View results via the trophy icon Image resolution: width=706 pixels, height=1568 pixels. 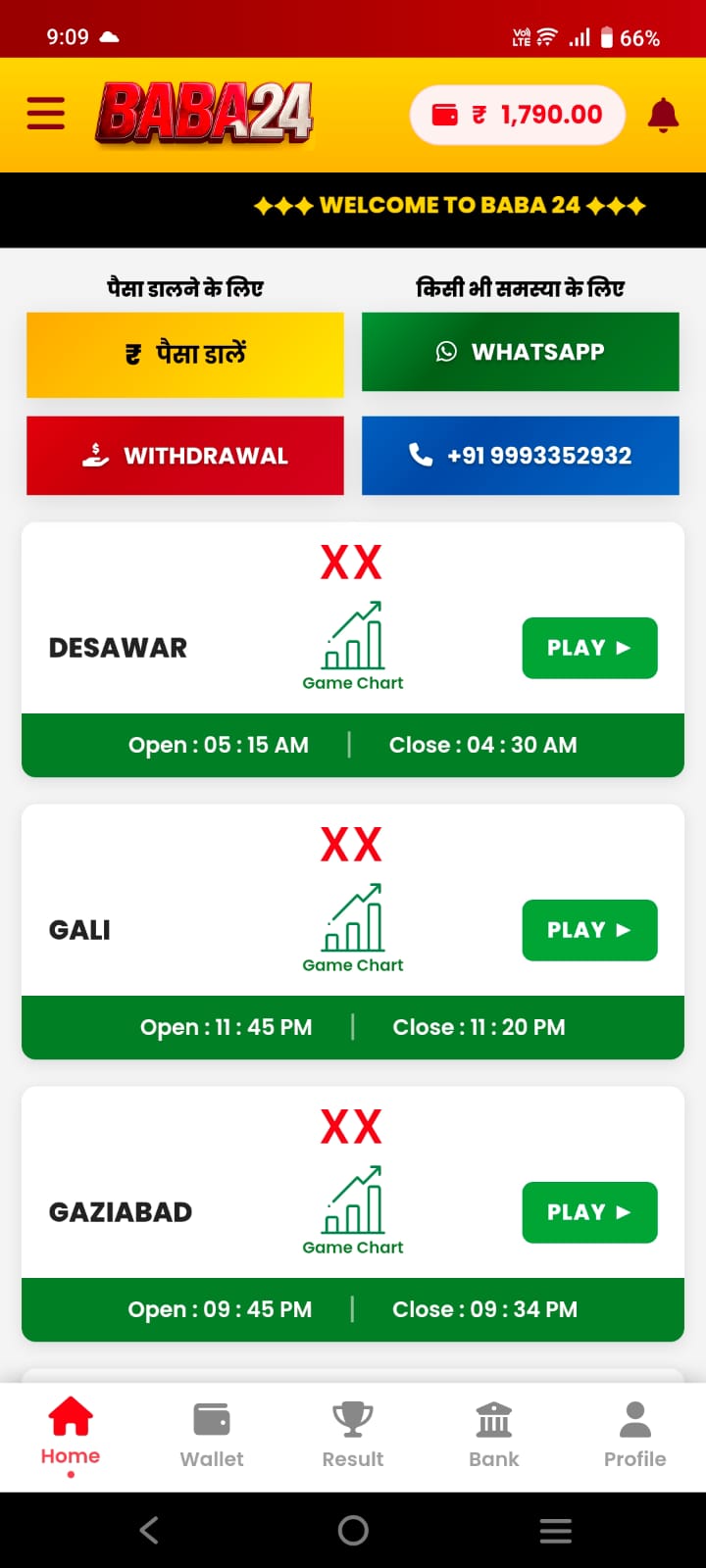coord(352,1417)
